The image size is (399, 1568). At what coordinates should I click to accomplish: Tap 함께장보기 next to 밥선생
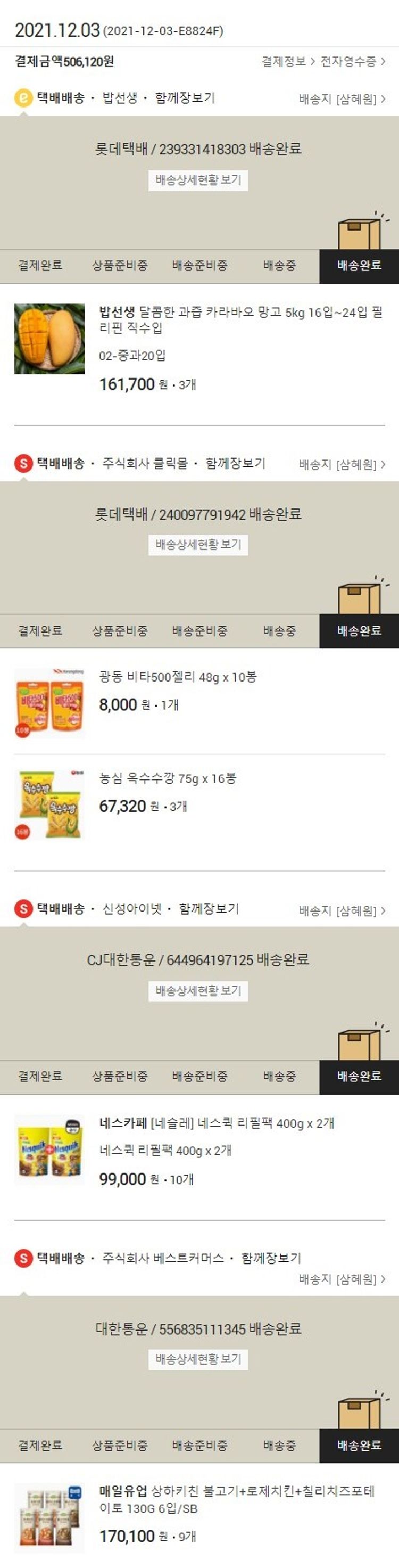(185, 98)
